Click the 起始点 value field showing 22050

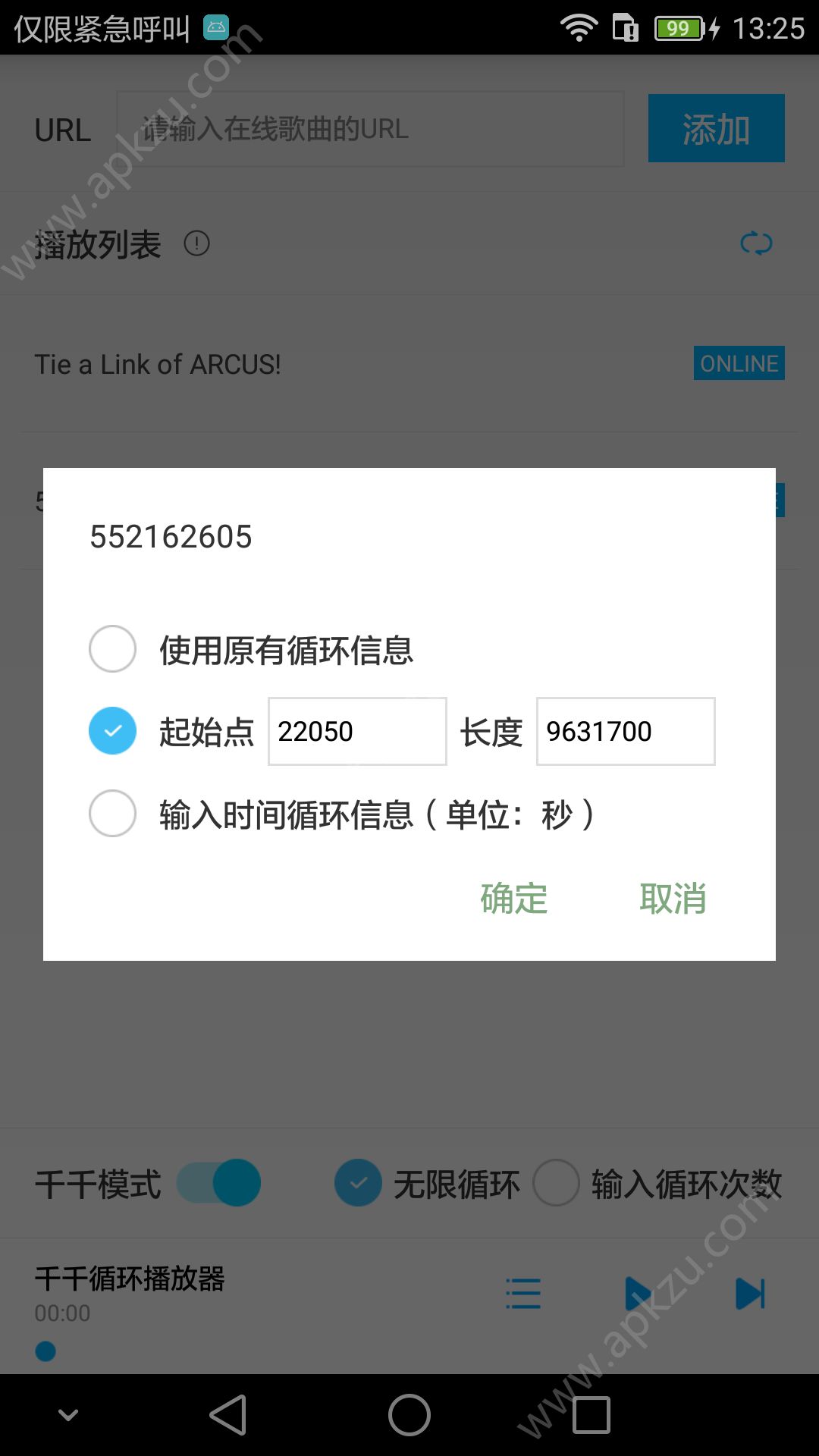(x=357, y=730)
